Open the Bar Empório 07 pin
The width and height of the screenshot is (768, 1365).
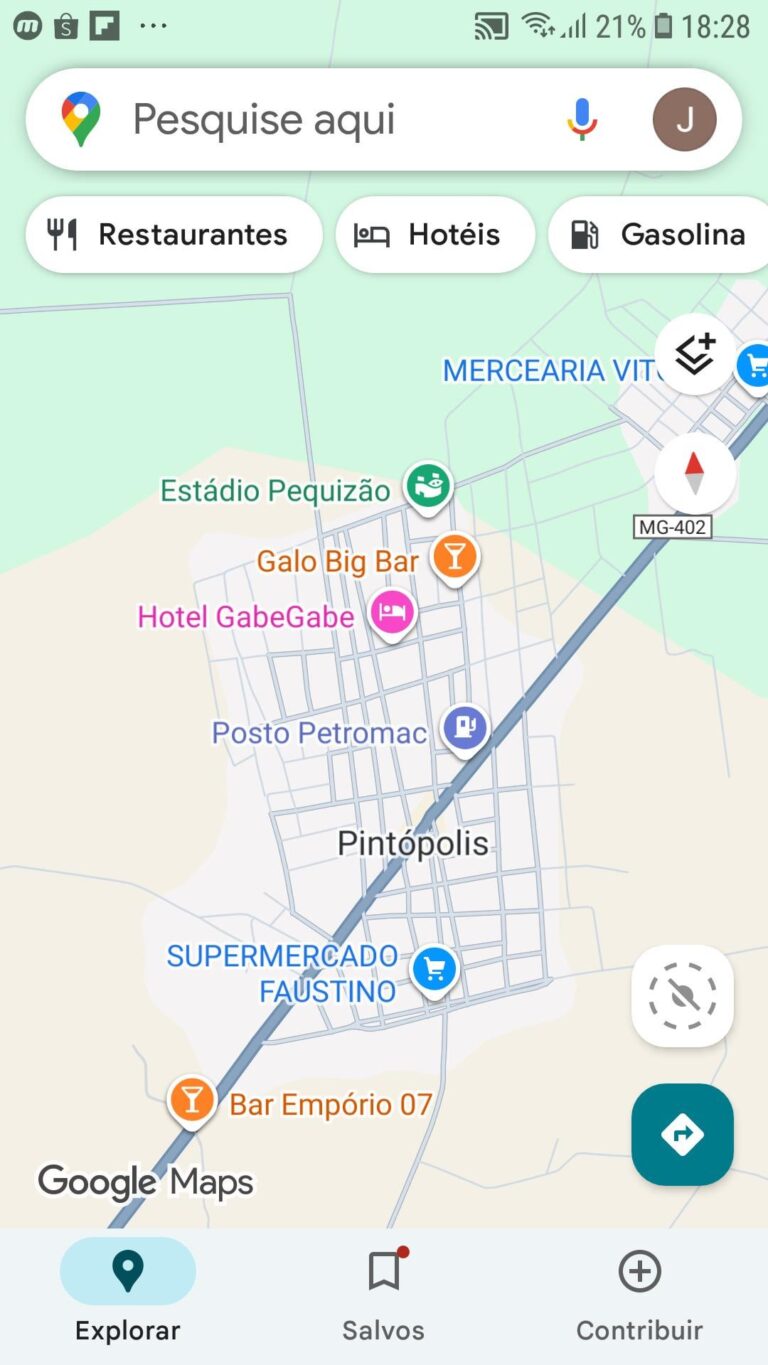[x=191, y=1100]
